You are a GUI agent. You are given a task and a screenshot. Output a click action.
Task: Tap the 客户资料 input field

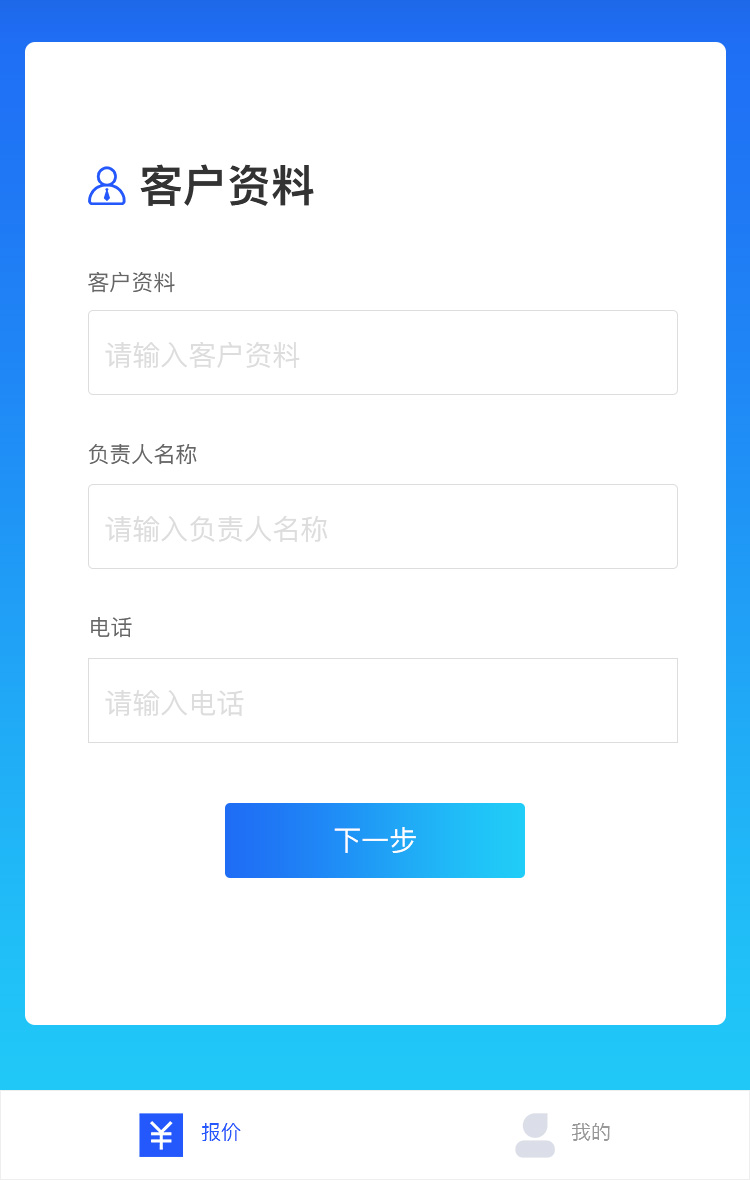[x=382, y=353]
